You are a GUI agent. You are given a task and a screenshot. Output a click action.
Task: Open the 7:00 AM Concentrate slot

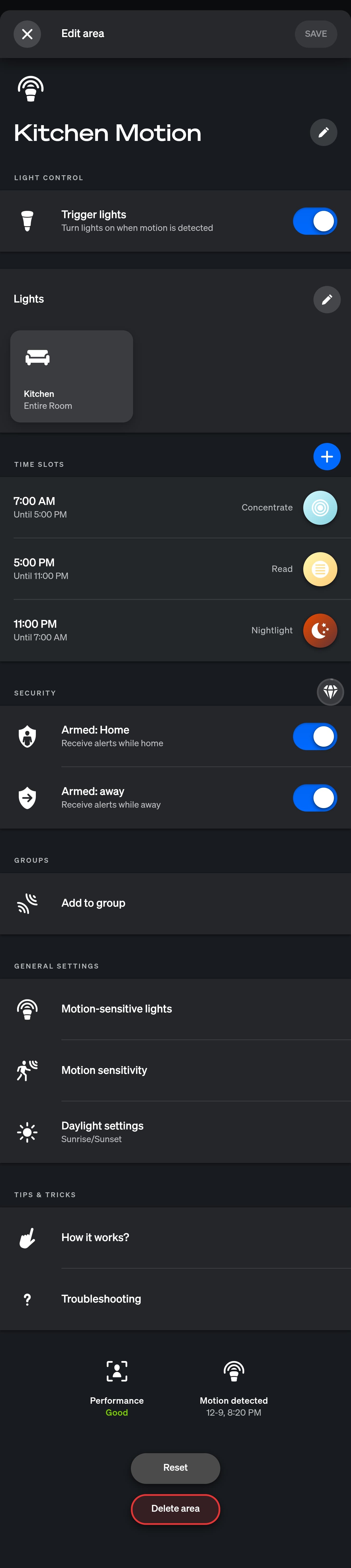coord(175,508)
